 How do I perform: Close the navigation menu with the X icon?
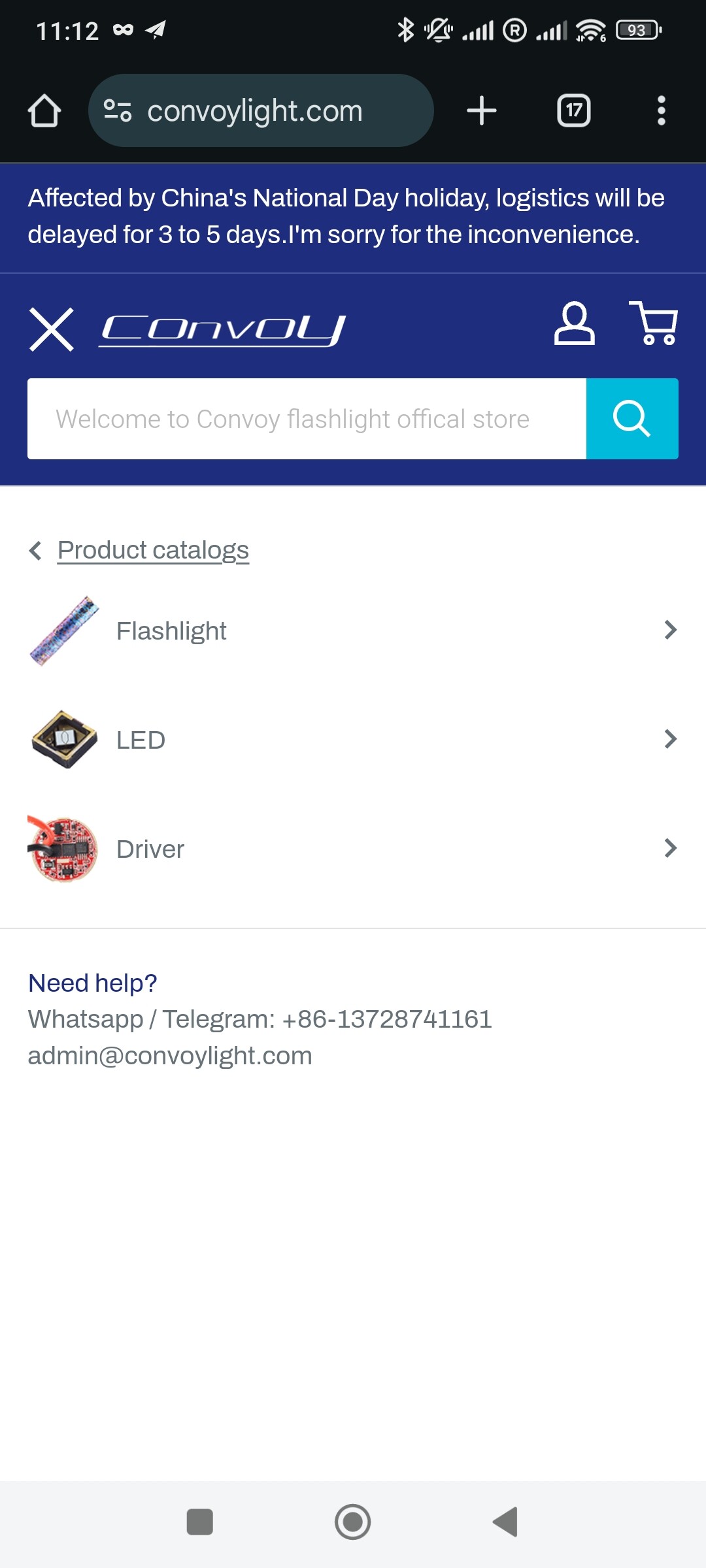coord(52,329)
